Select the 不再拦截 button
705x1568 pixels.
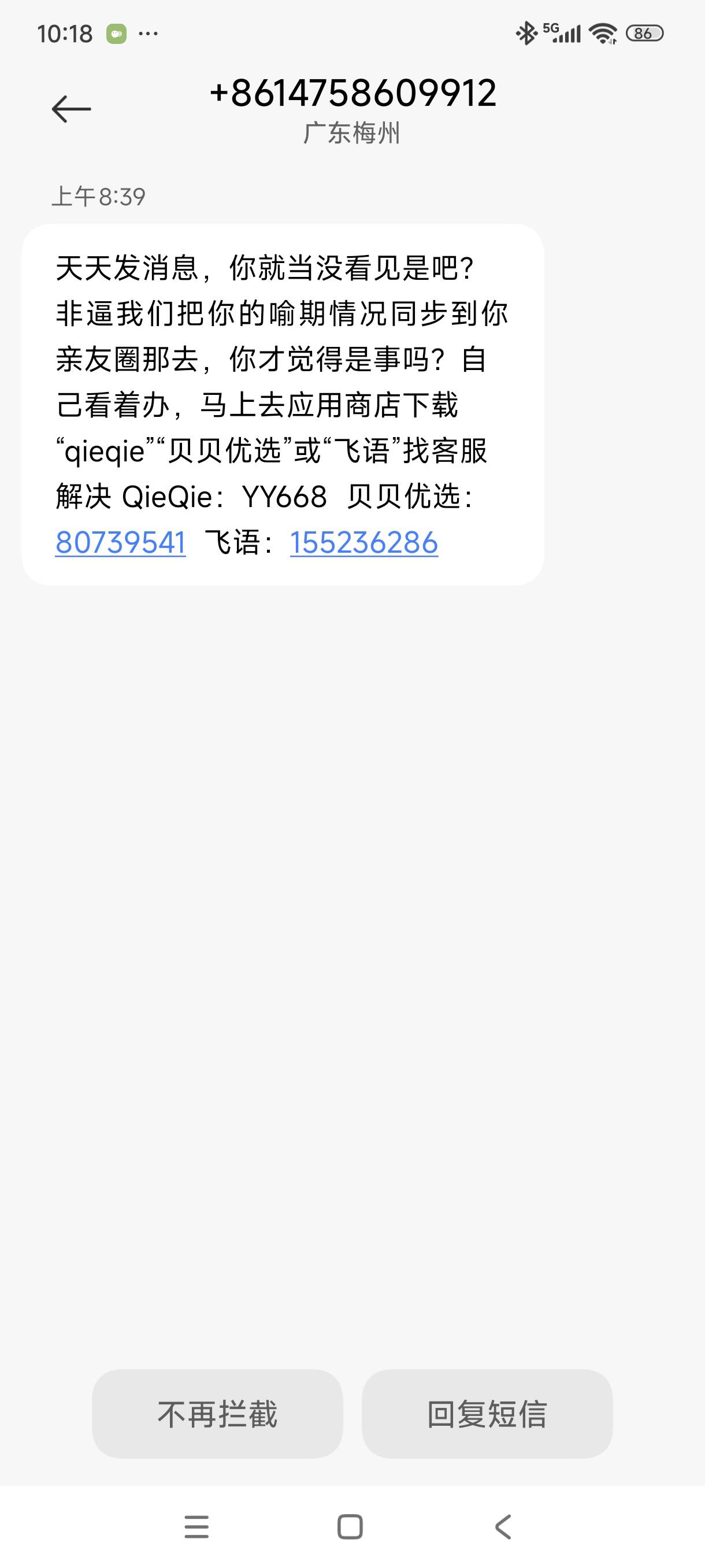point(217,1414)
